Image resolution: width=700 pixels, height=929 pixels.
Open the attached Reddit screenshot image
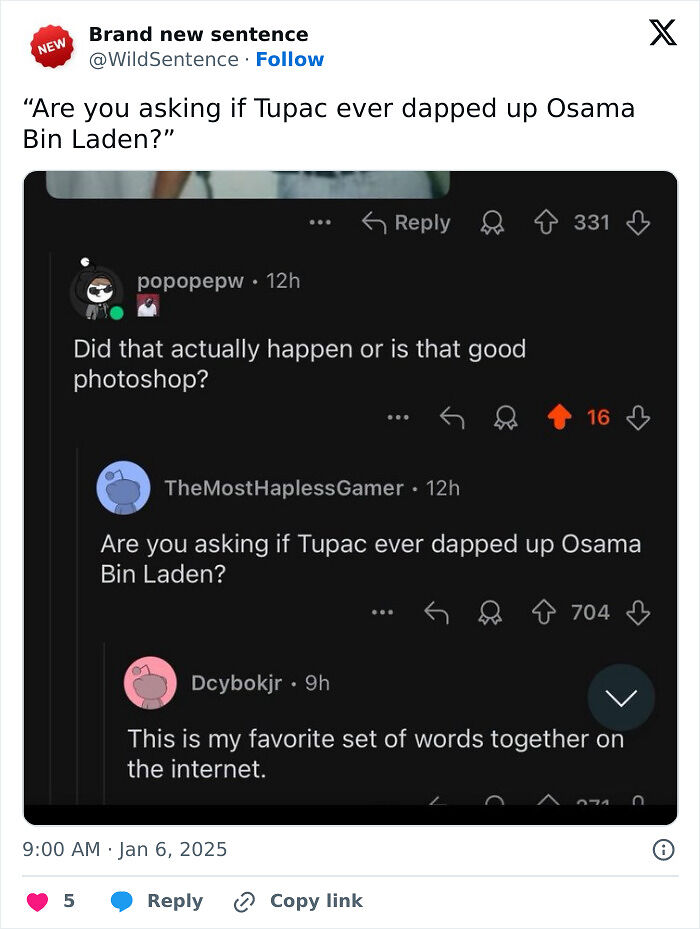tap(350, 498)
